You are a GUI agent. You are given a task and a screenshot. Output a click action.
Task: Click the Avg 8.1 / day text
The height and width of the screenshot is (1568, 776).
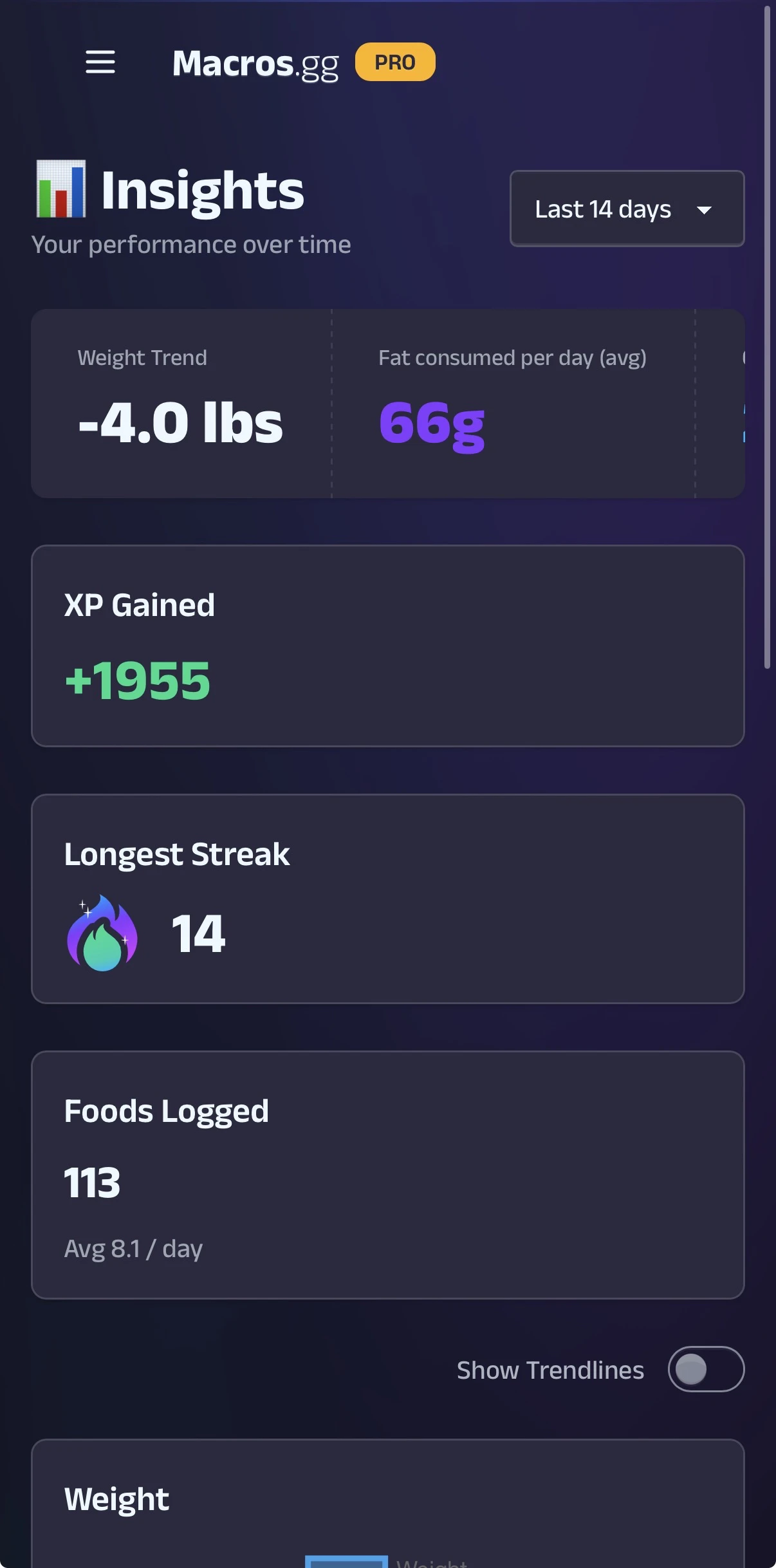[x=133, y=1248]
